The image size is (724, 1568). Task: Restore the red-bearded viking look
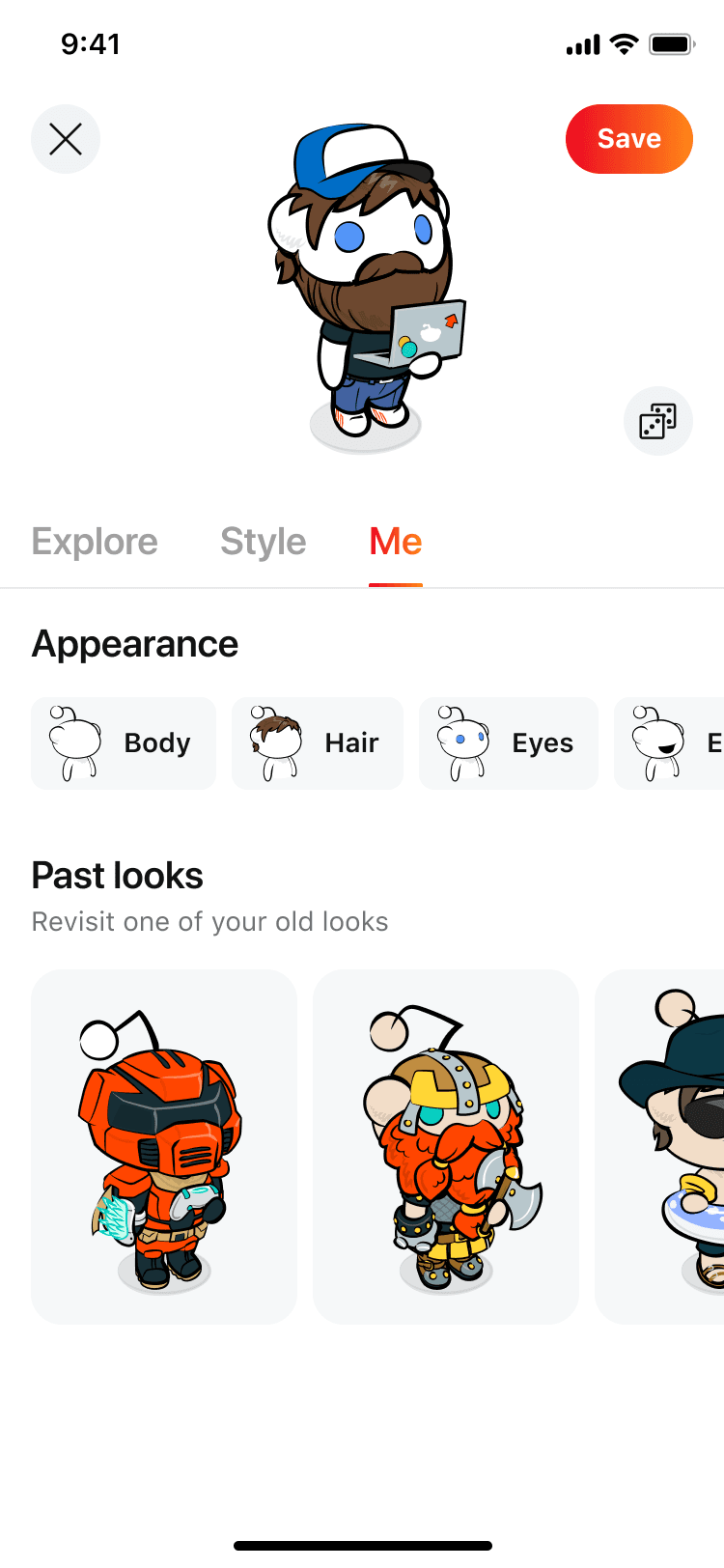coord(446,1147)
